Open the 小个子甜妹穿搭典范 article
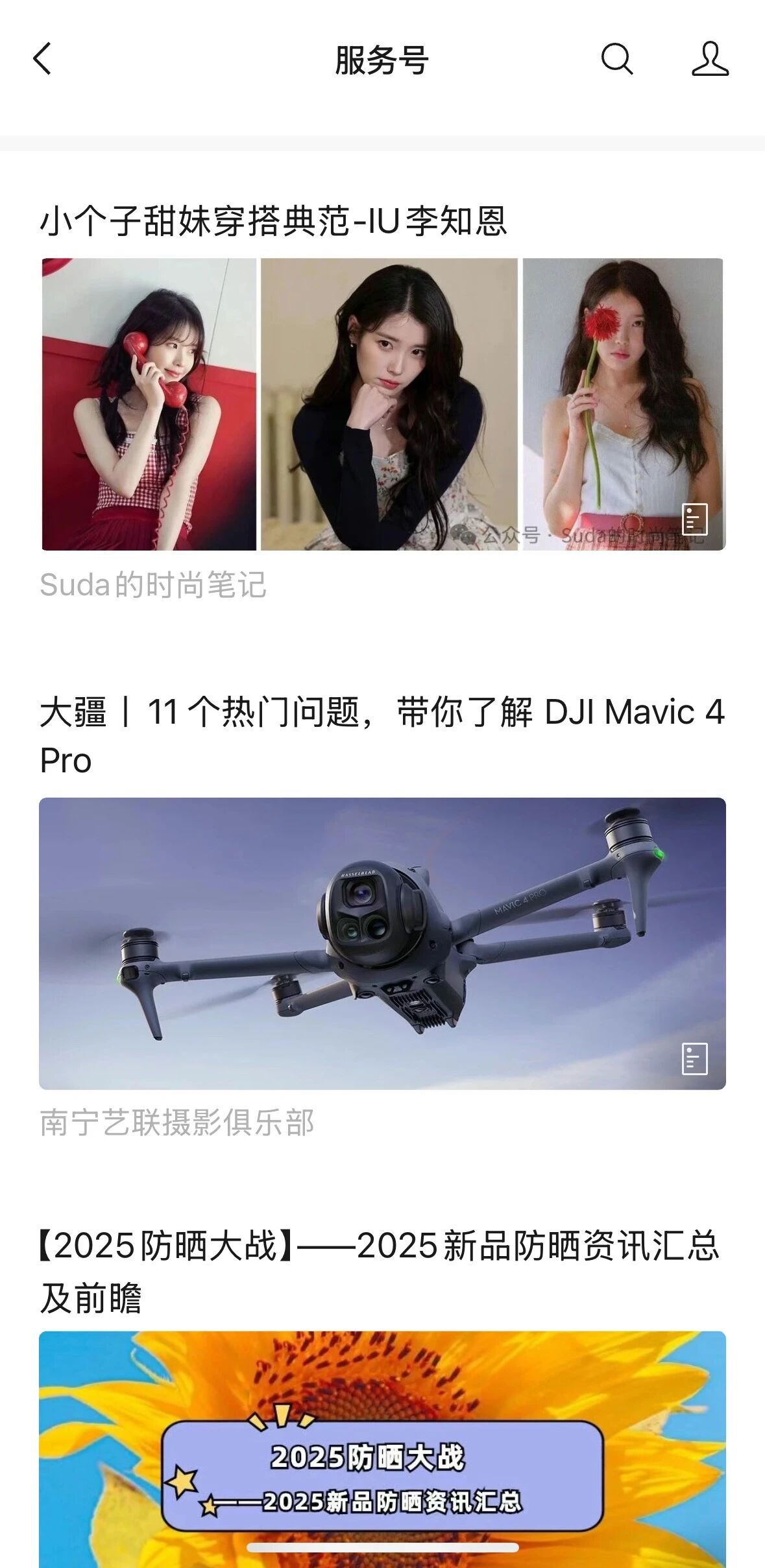Screen dimensions: 765x1568 coord(273,221)
